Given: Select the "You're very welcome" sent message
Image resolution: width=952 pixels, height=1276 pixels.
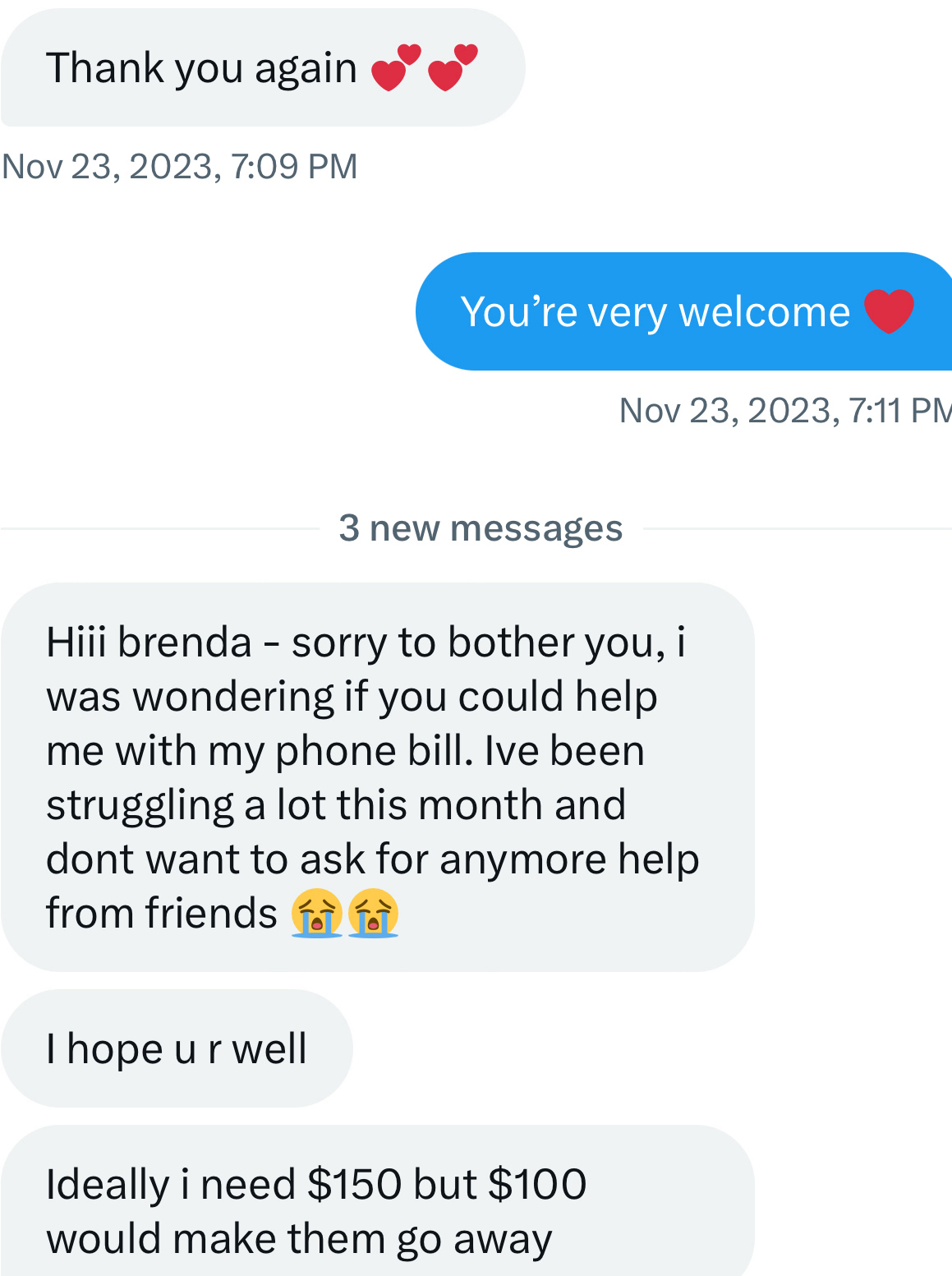Looking at the screenshot, I should click(x=683, y=311).
